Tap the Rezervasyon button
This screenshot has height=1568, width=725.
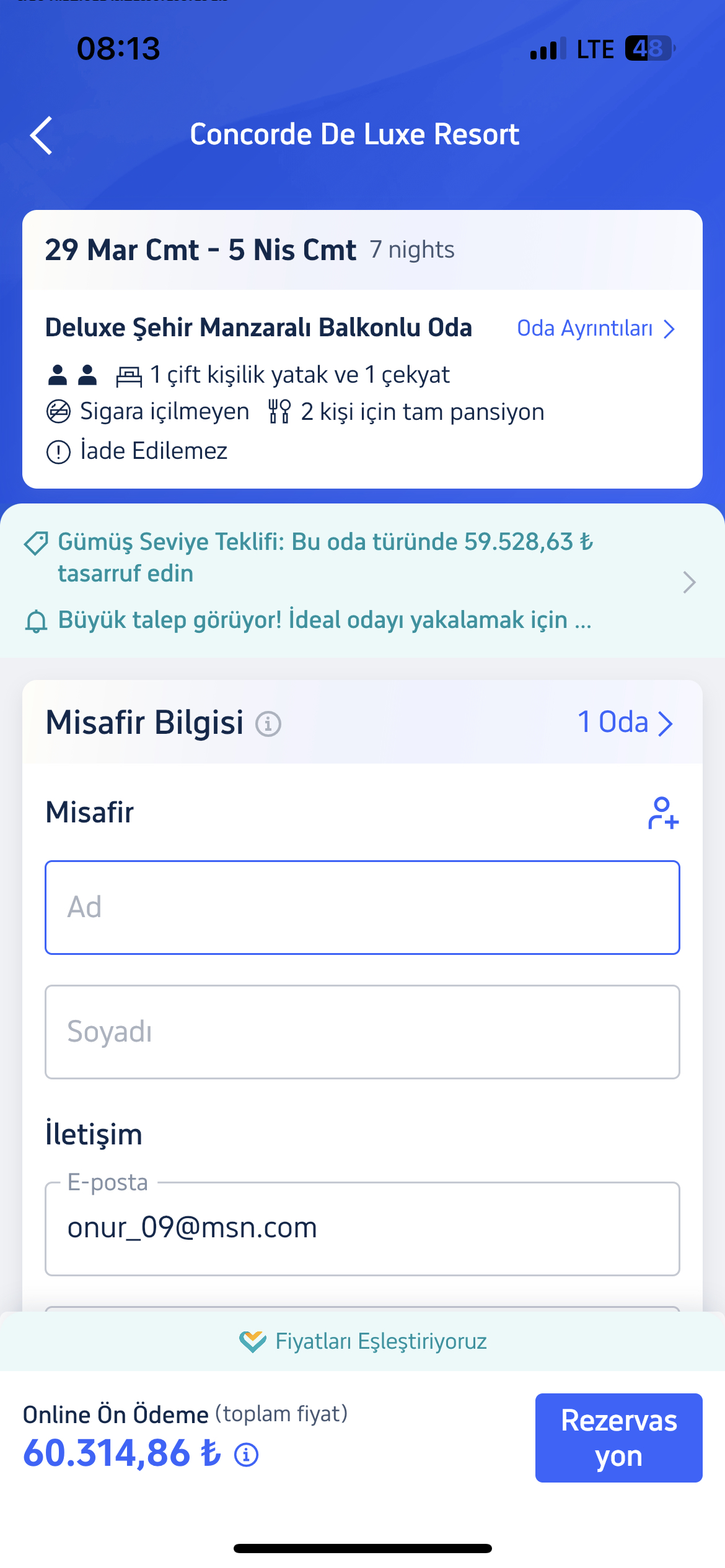pos(618,1438)
